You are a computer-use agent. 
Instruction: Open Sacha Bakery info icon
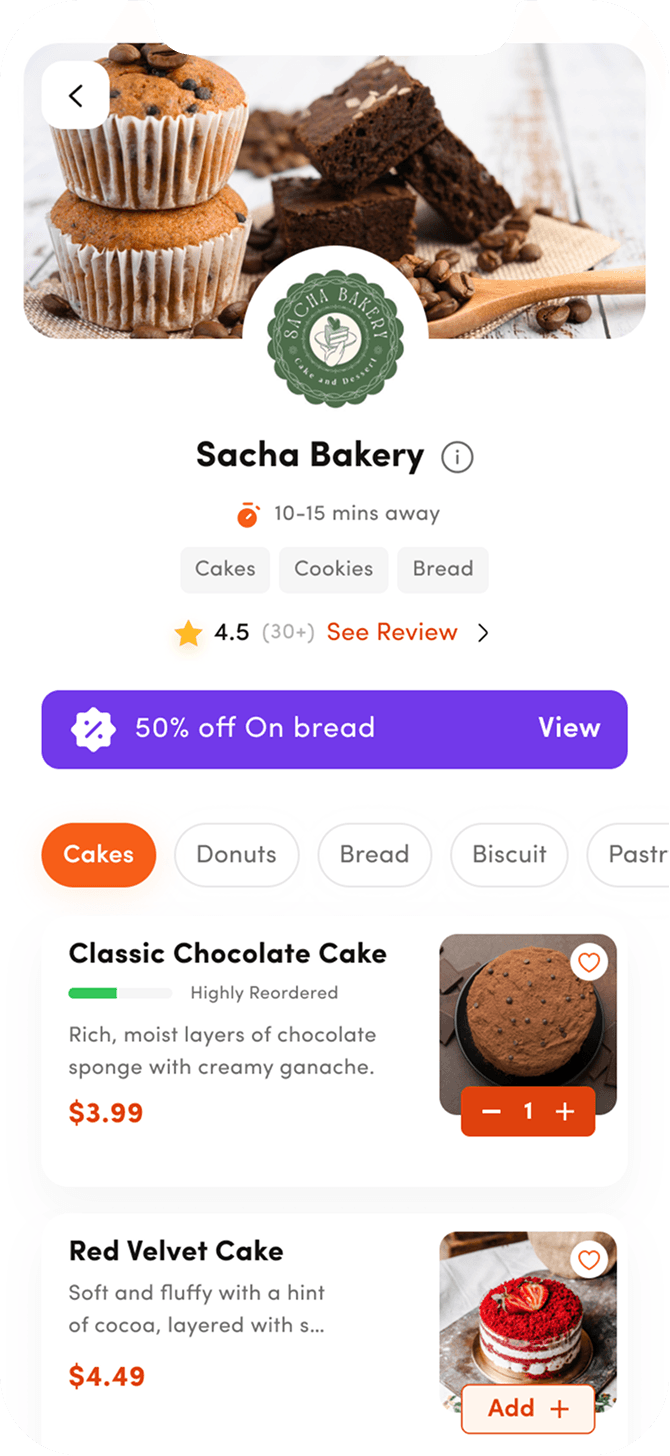(457, 457)
